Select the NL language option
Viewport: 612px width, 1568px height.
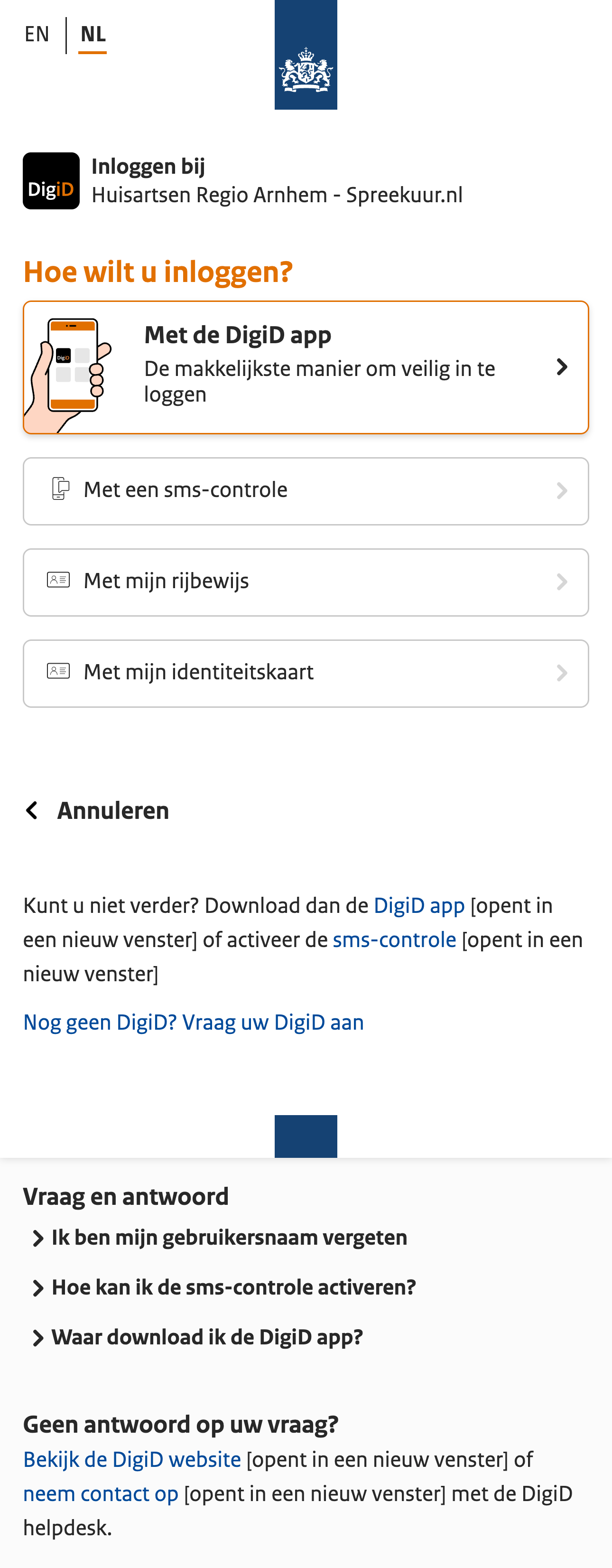(93, 34)
